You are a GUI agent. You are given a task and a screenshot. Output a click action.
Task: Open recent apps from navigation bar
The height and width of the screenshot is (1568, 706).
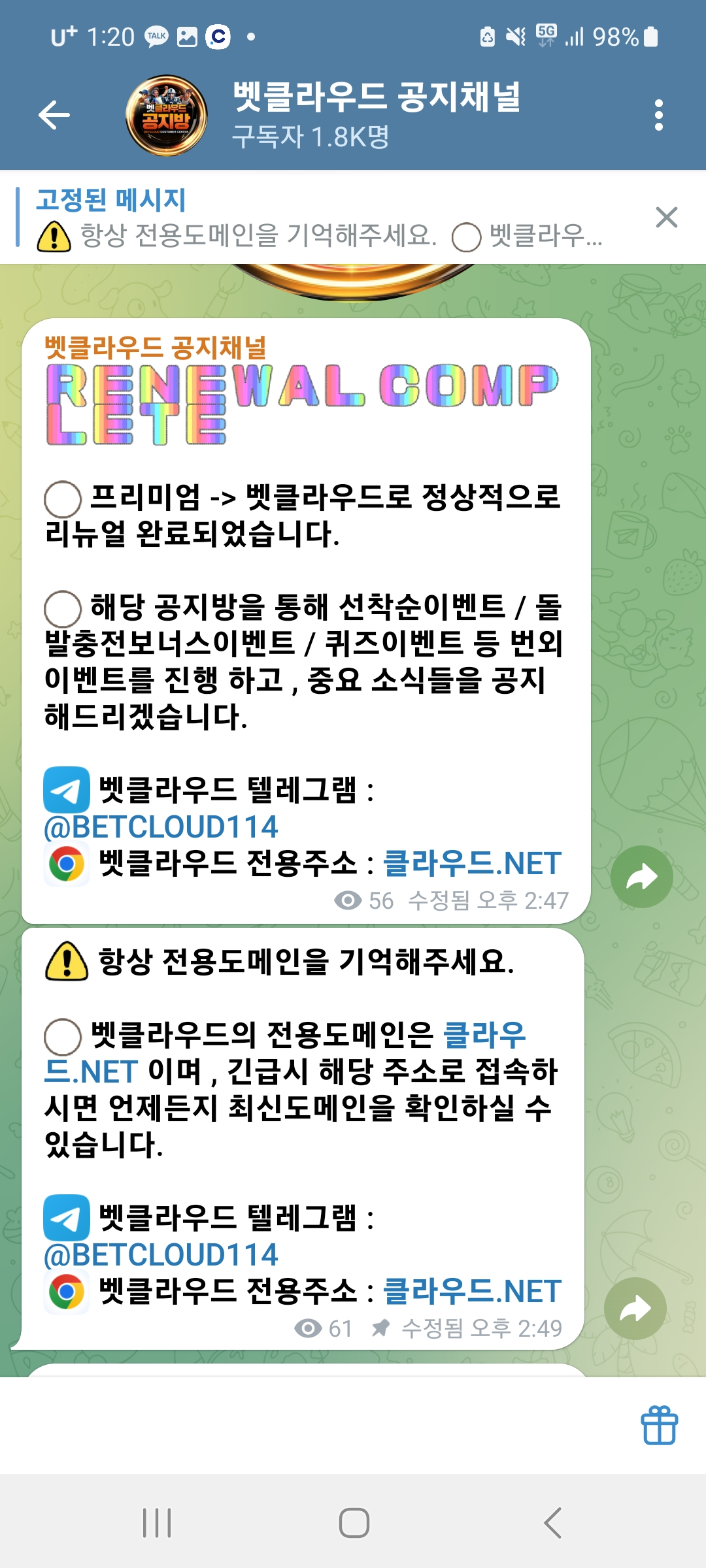click(157, 1523)
